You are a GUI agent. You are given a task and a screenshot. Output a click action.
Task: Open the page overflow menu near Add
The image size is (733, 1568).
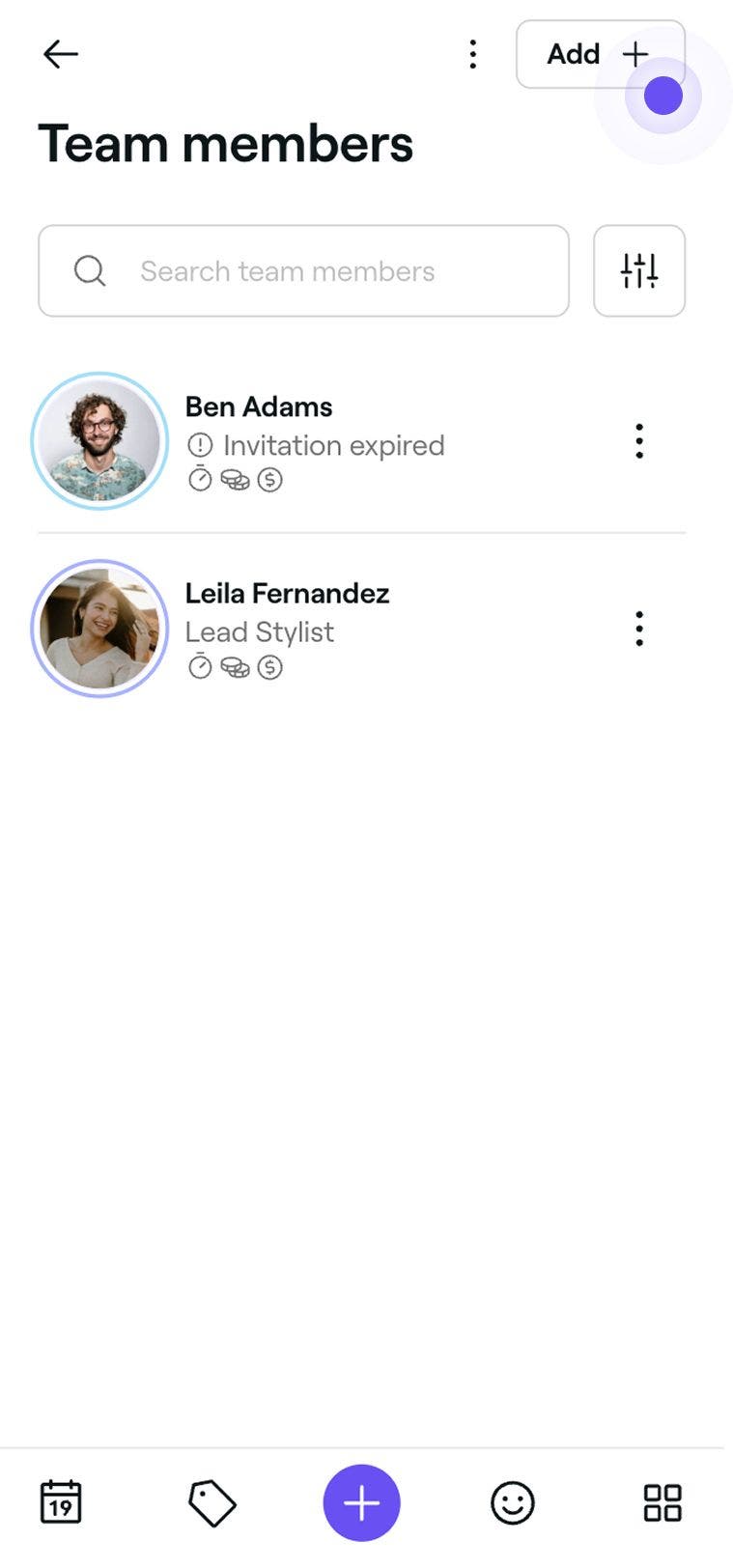(x=472, y=55)
